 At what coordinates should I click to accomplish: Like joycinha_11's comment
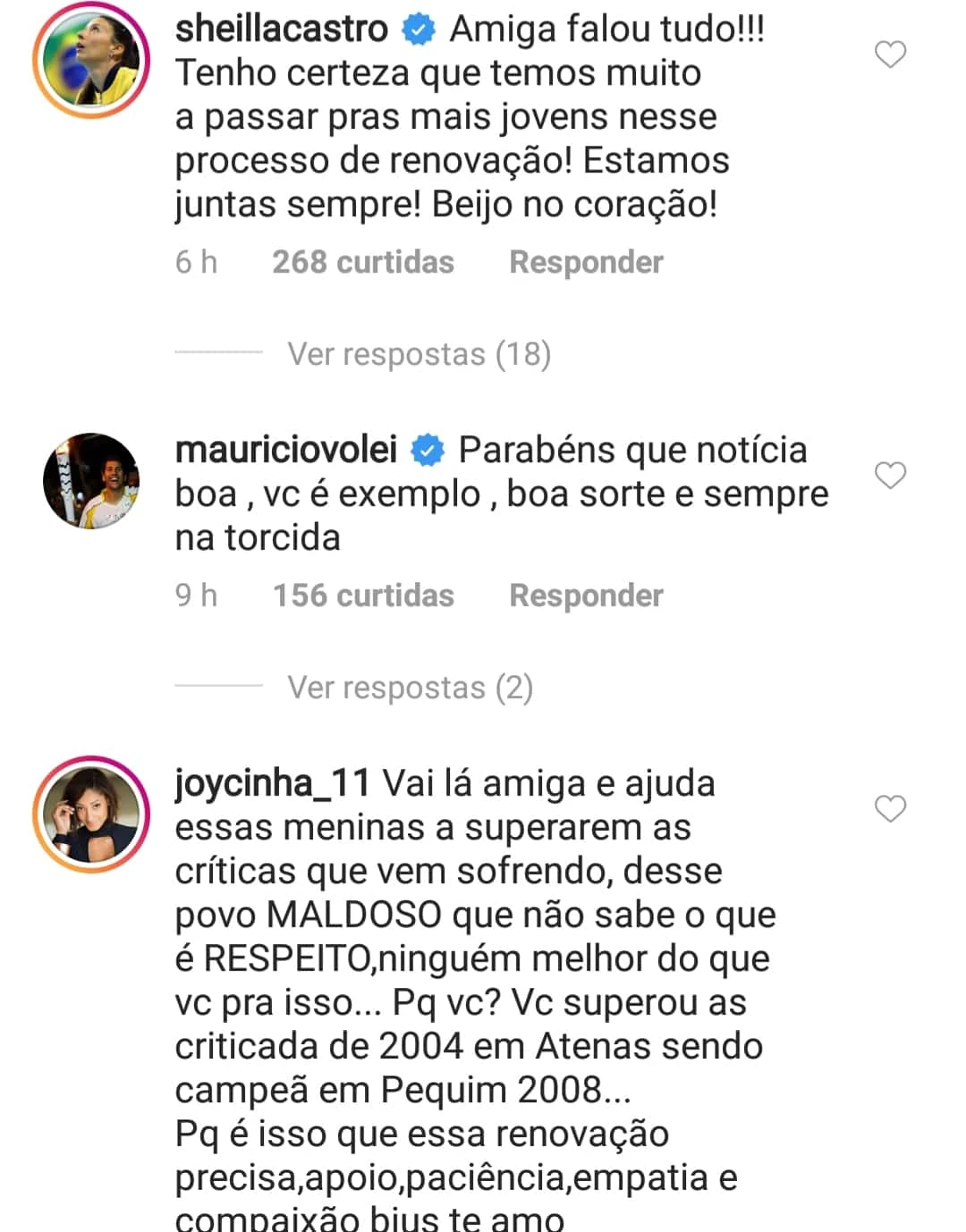890,808
